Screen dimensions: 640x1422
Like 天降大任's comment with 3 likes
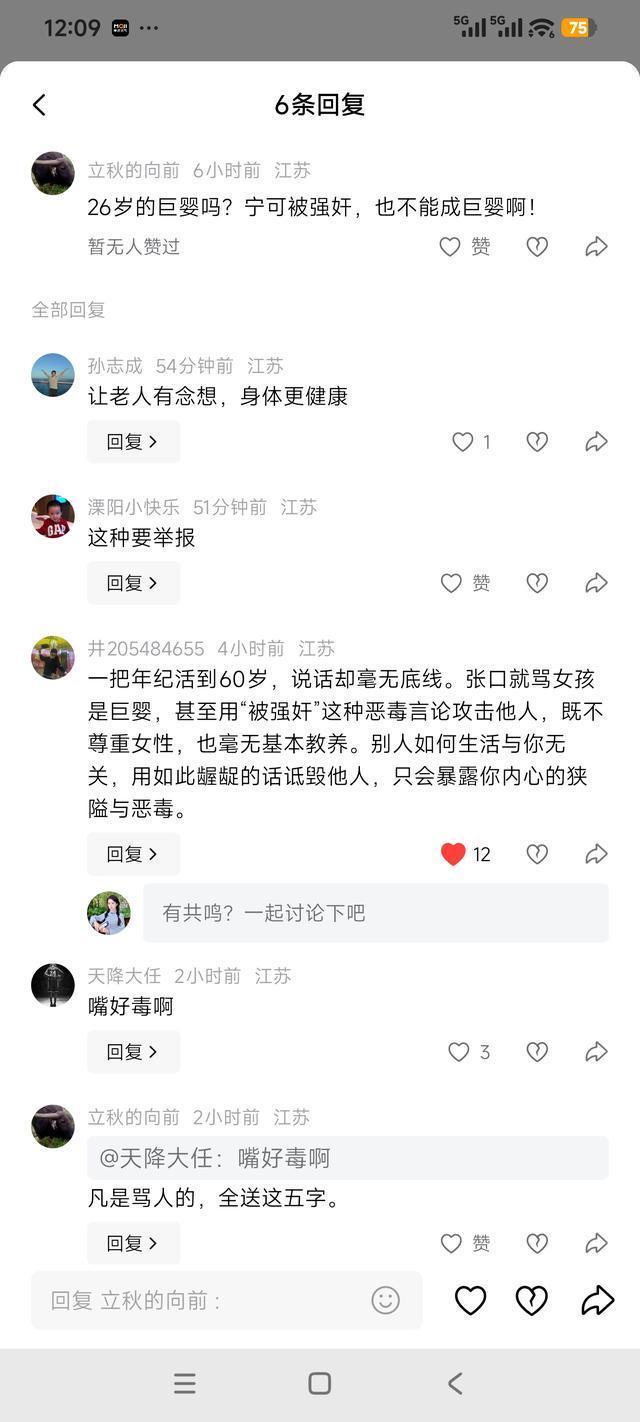[459, 1052]
